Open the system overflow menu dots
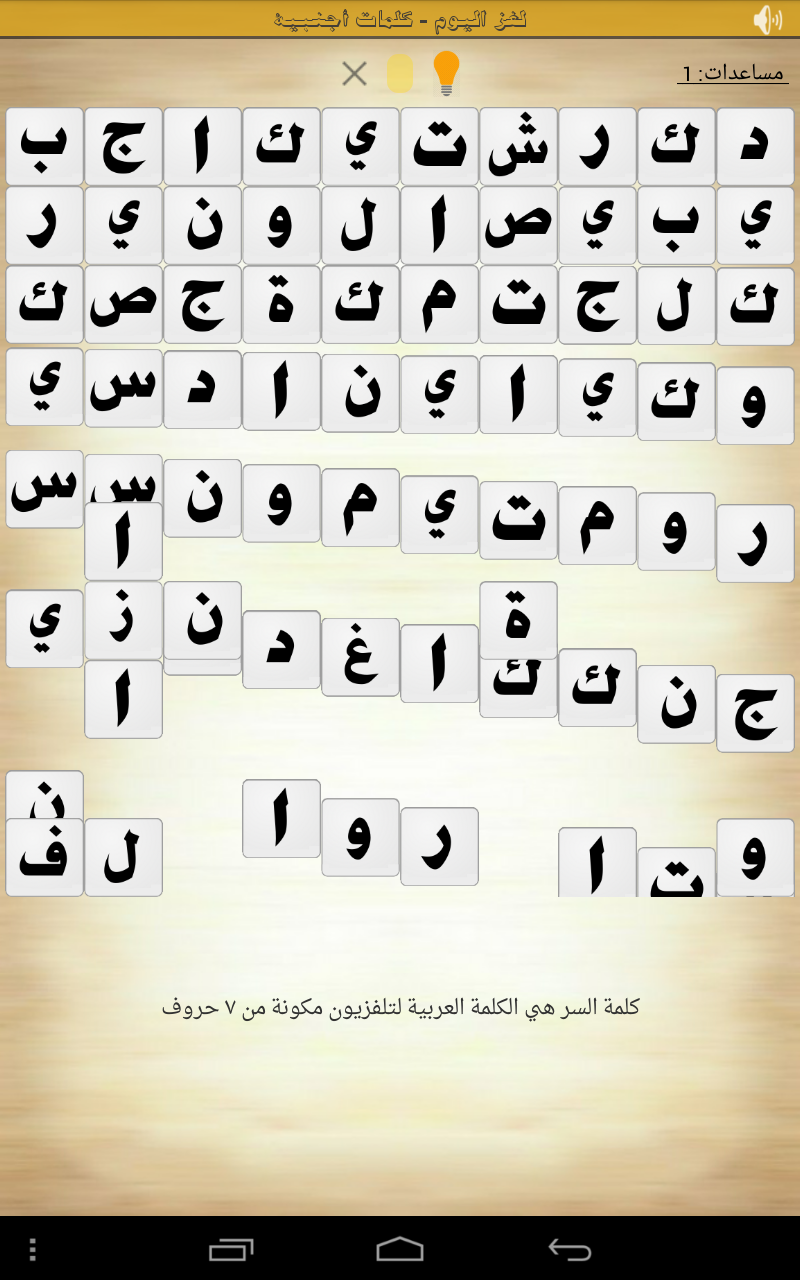800x1280 pixels. pos(32,1249)
